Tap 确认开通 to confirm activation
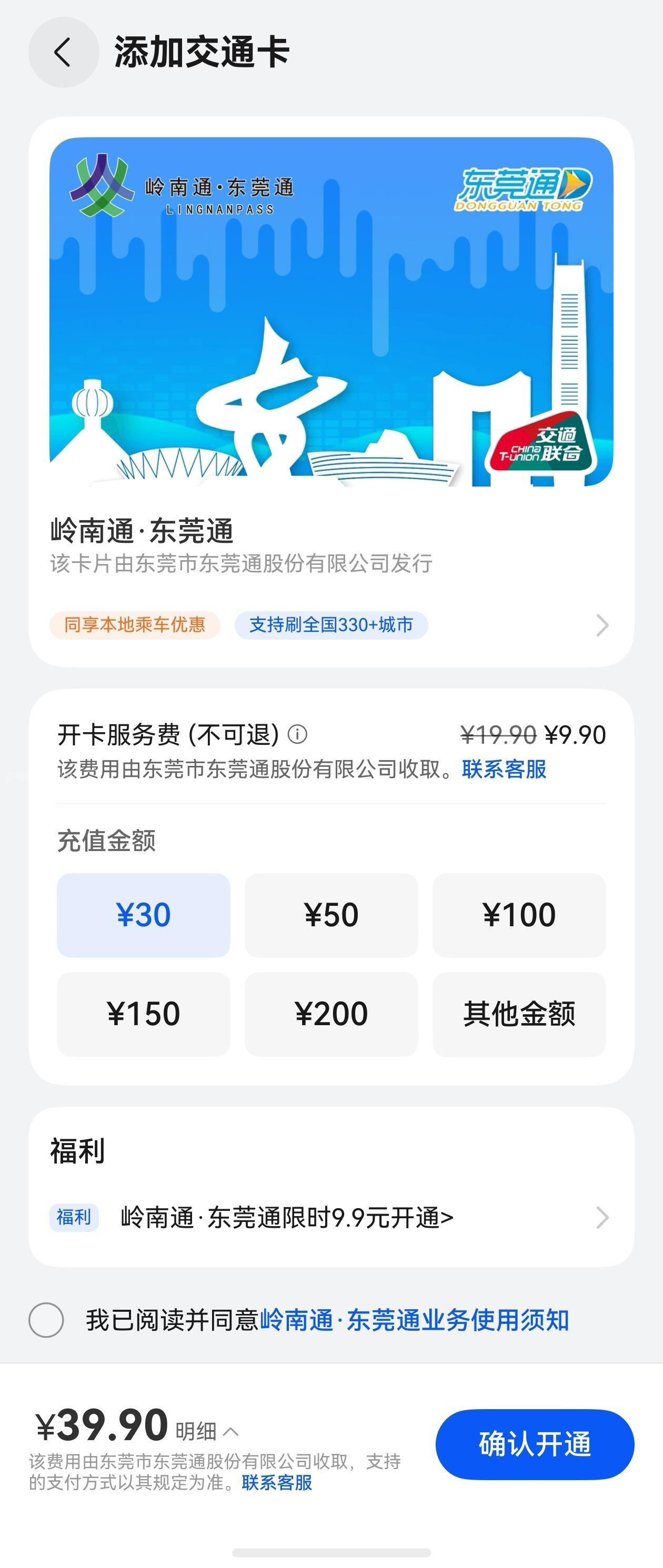The image size is (663, 1568). coord(535,1444)
